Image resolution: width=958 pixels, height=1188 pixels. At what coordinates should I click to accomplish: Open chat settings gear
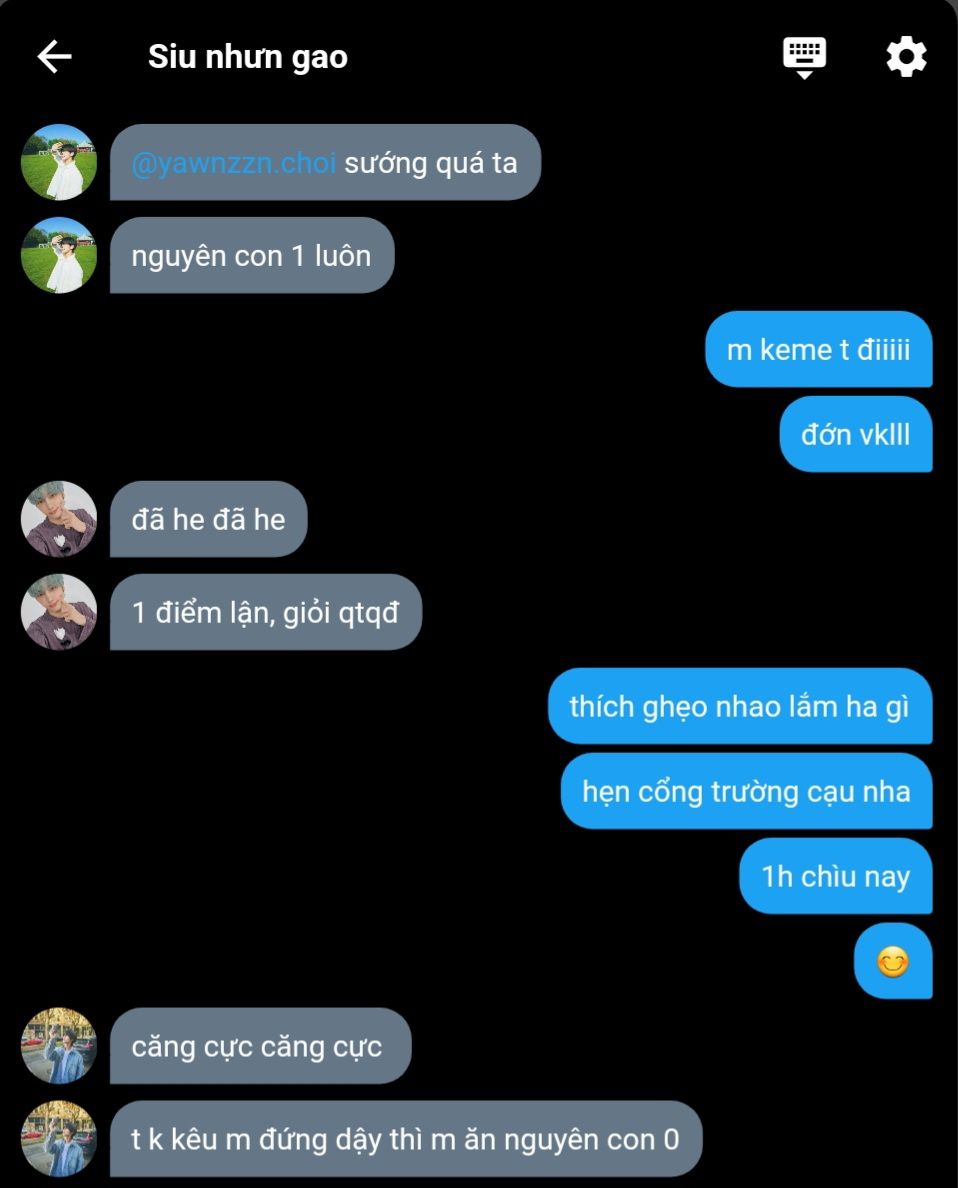click(x=906, y=57)
